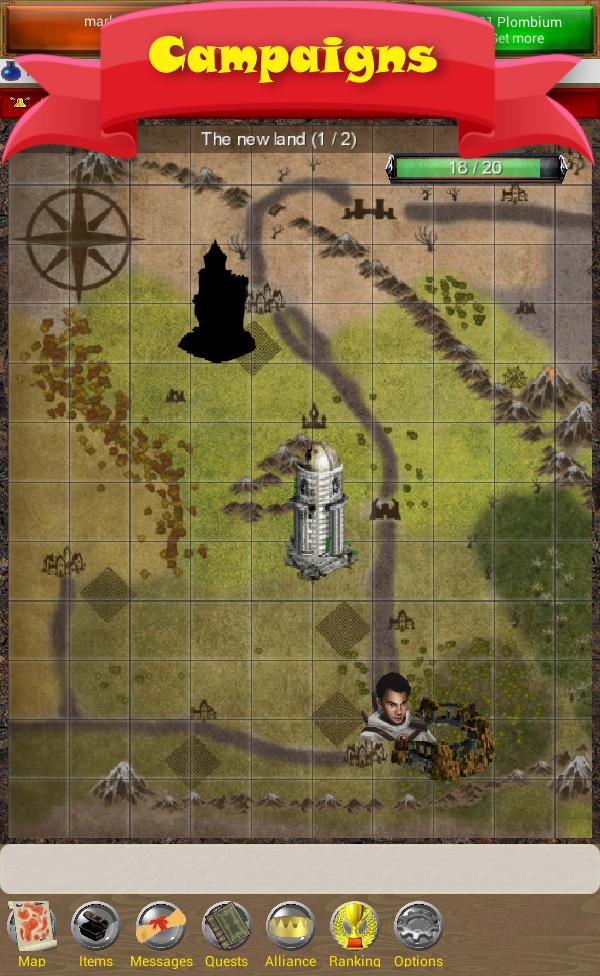This screenshot has height=976, width=600.
Task: Open the Map screen
Action: (x=31, y=932)
